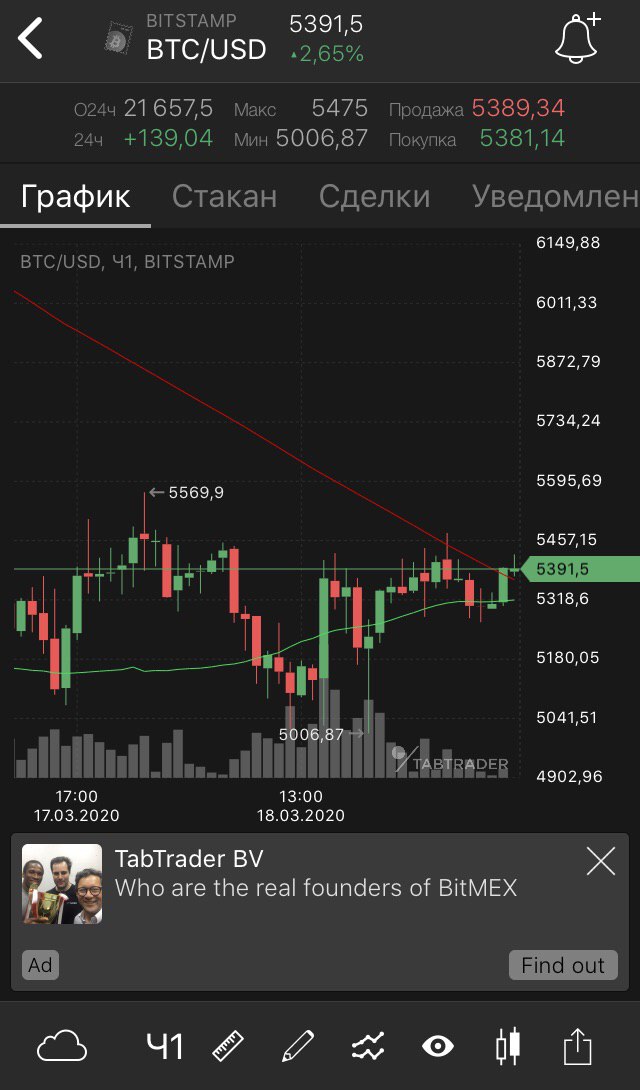640x1090 pixels.
Task: Select the ruler measurement tool
Action: pyautogui.click(x=228, y=1046)
